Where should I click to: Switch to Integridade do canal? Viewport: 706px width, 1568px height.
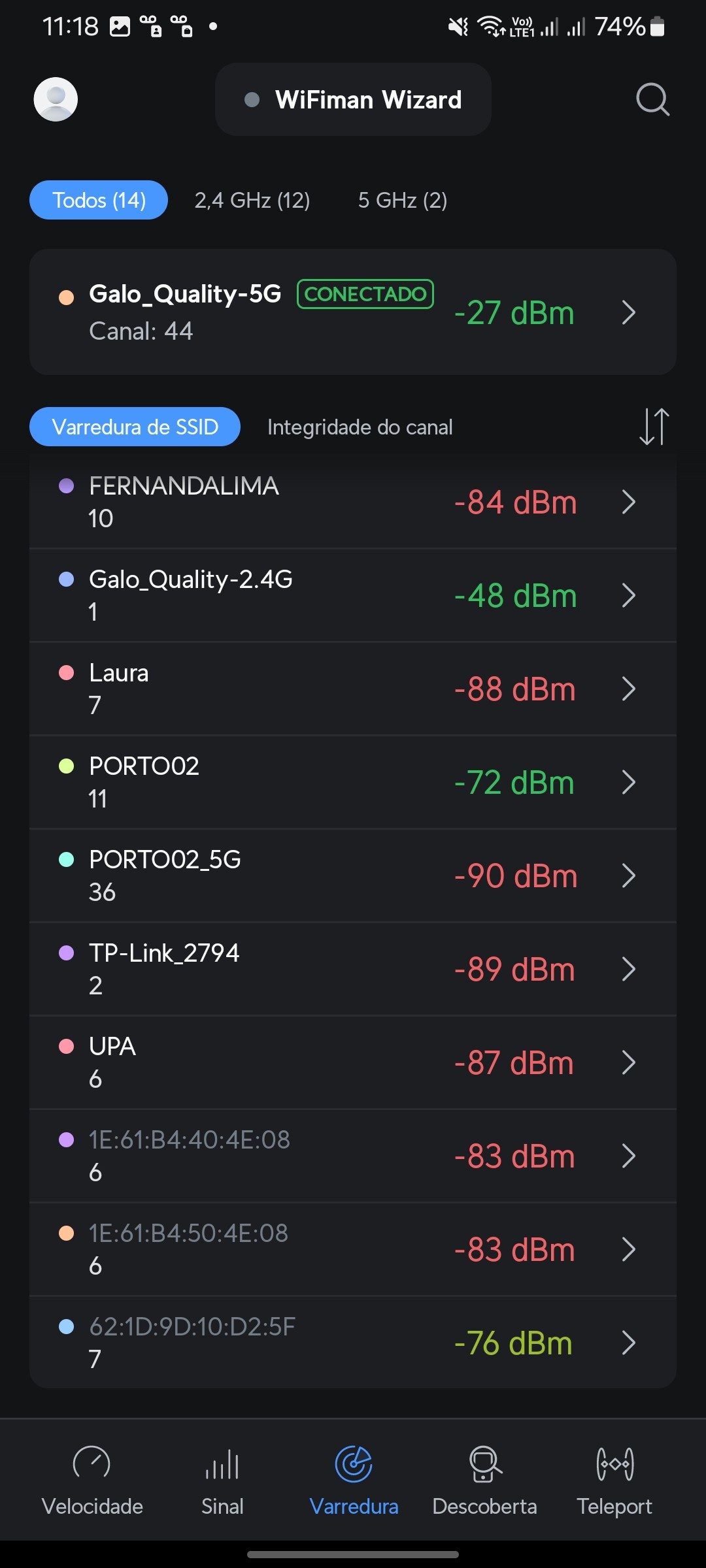click(x=360, y=427)
